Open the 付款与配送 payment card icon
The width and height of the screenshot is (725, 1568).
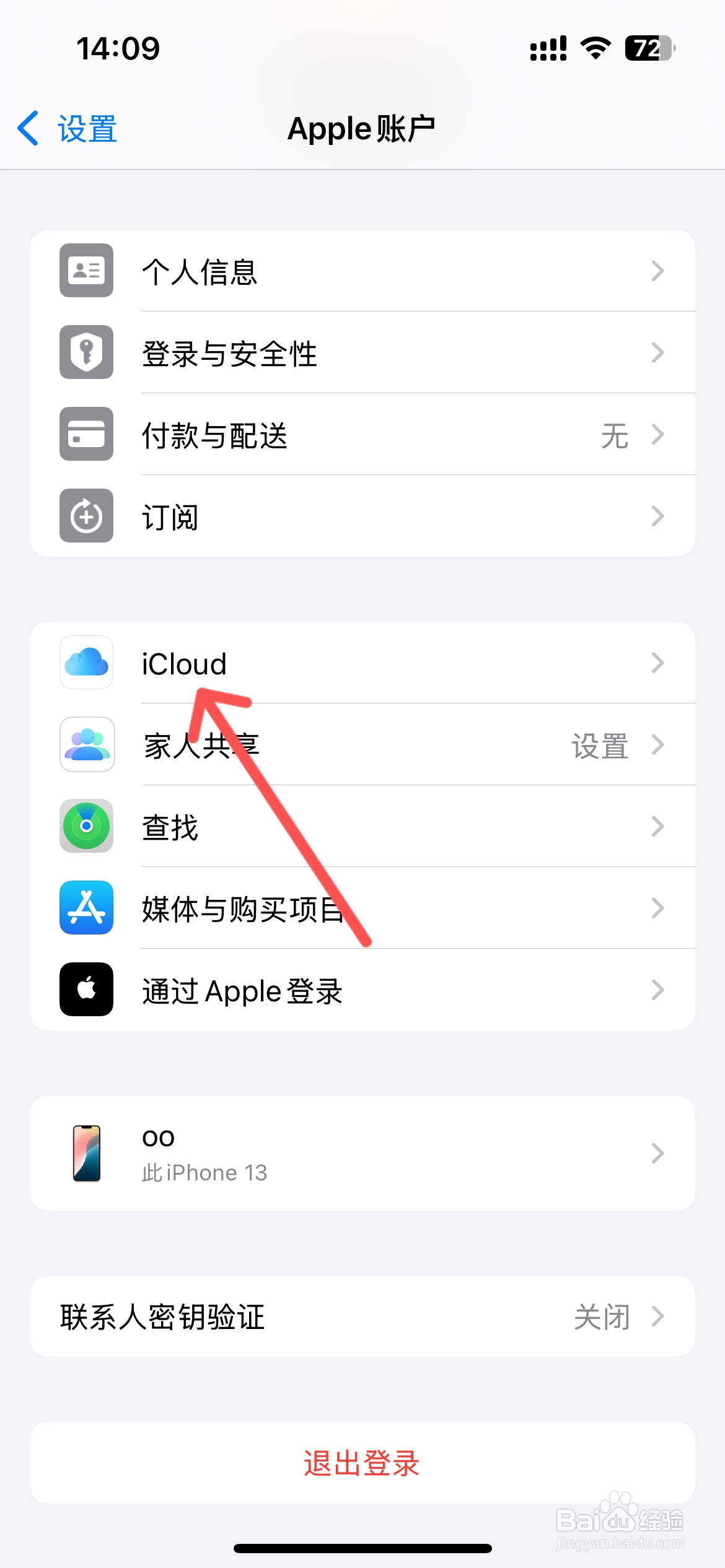point(86,434)
